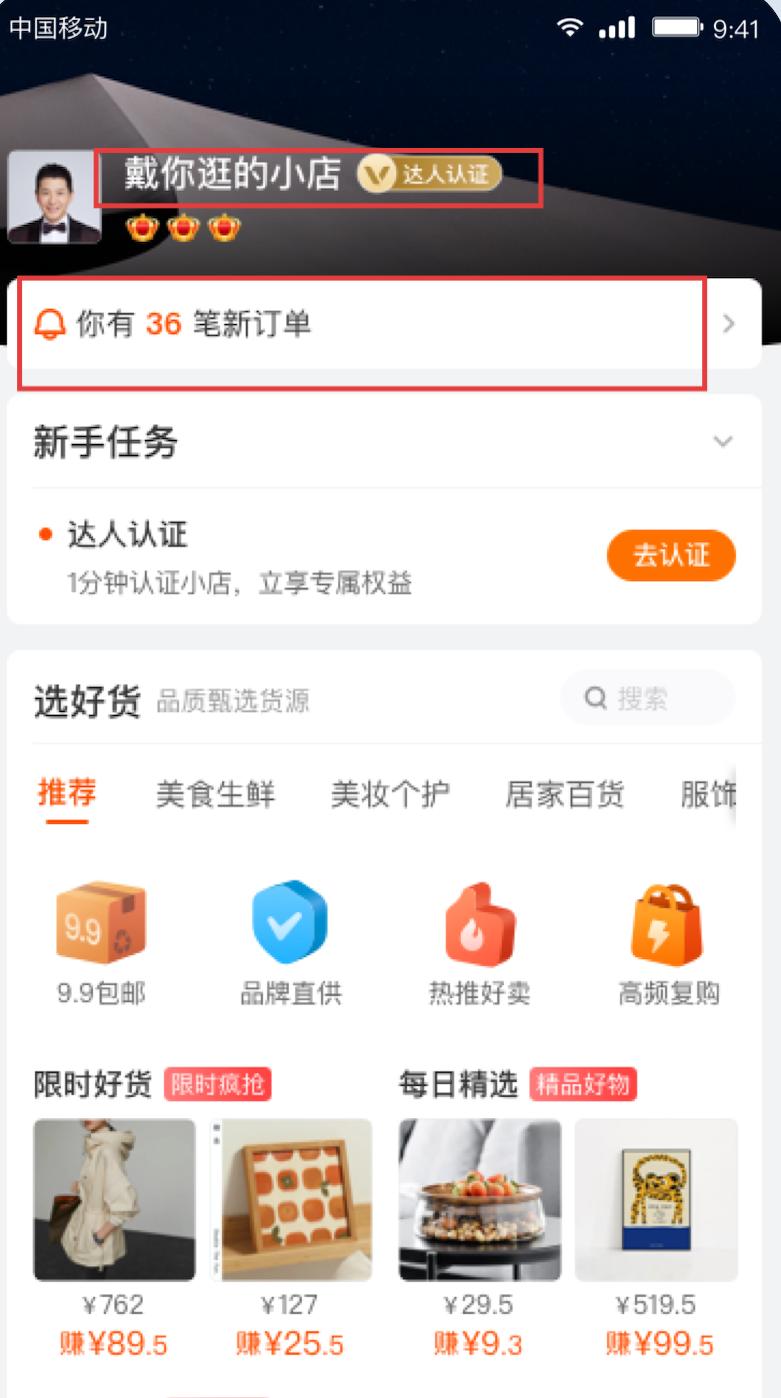Screen dimensions: 781x1398
Task: View the ¥127 framed picture product
Action: coord(291,1200)
